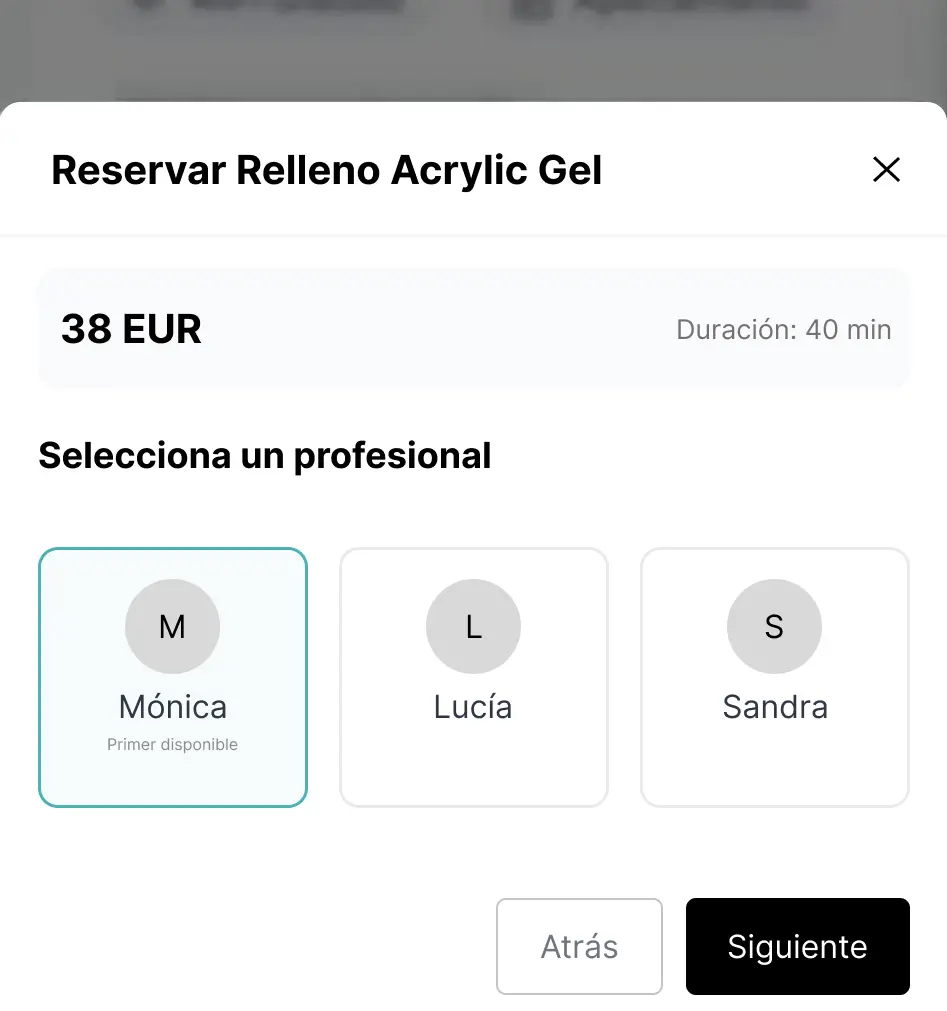The image size is (947, 1011).
Task: Click the name Mónica inside her card
Action: pos(172,706)
